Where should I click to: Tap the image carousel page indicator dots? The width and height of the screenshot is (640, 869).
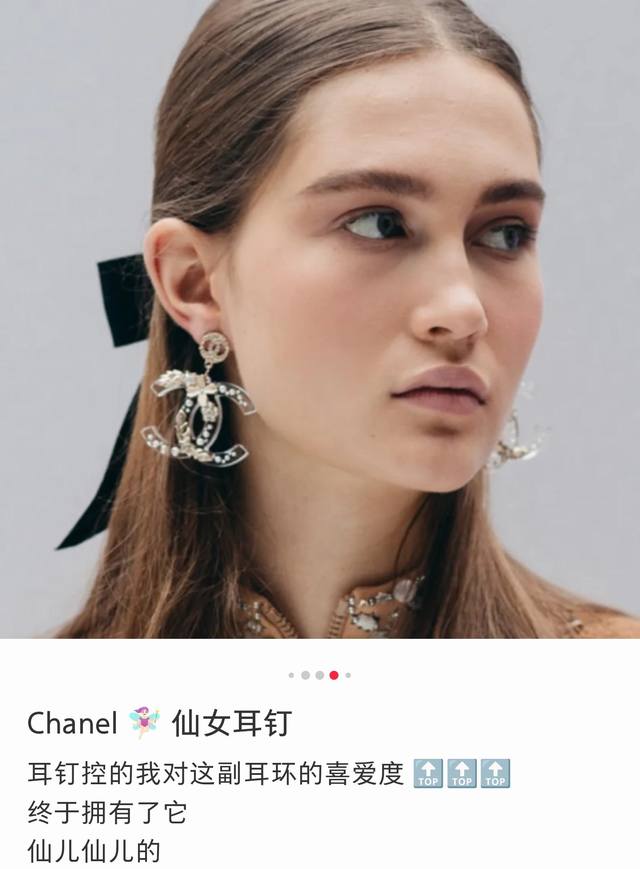tap(320, 675)
